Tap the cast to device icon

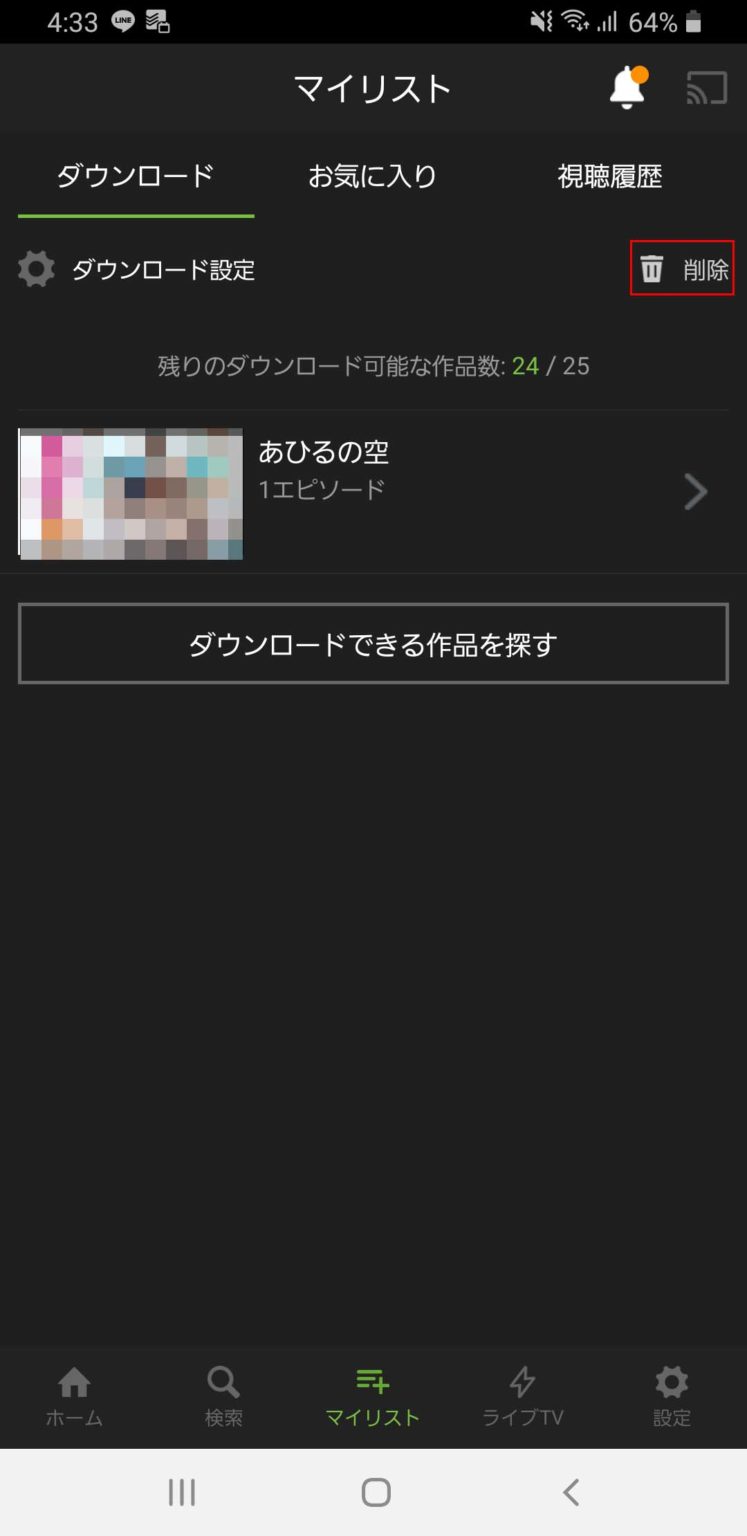point(706,89)
